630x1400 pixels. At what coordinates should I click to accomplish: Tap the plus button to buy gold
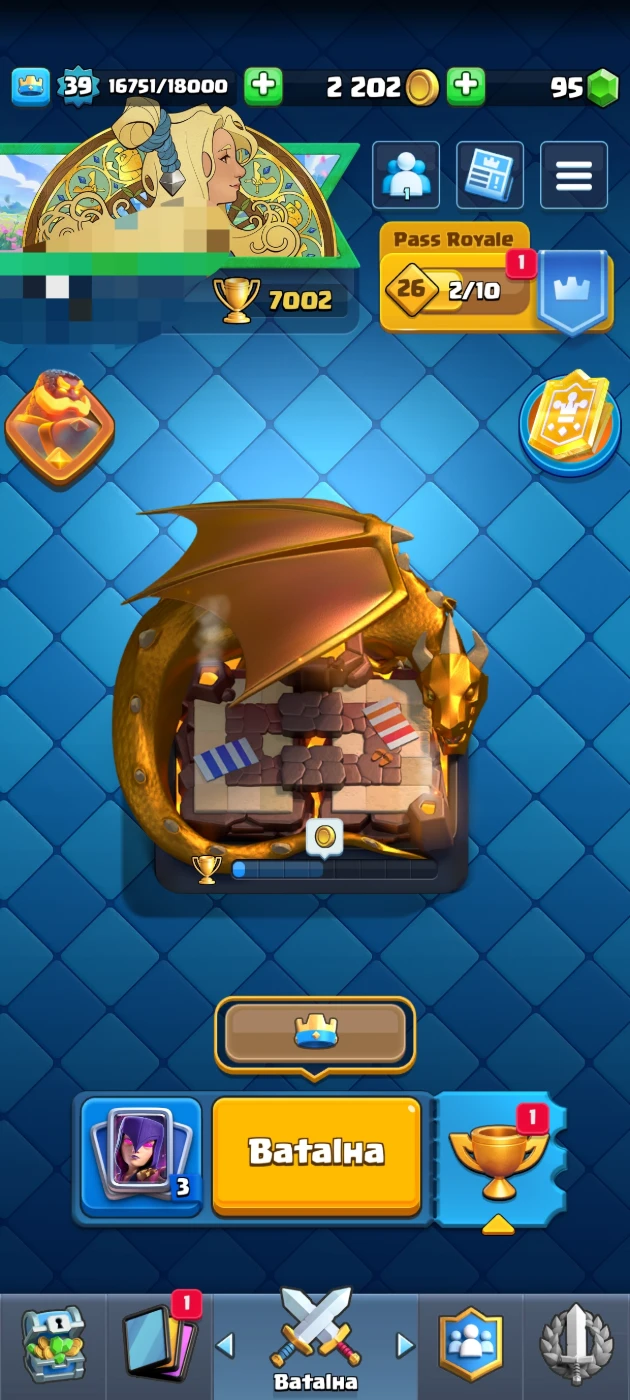click(x=465, y=87)
